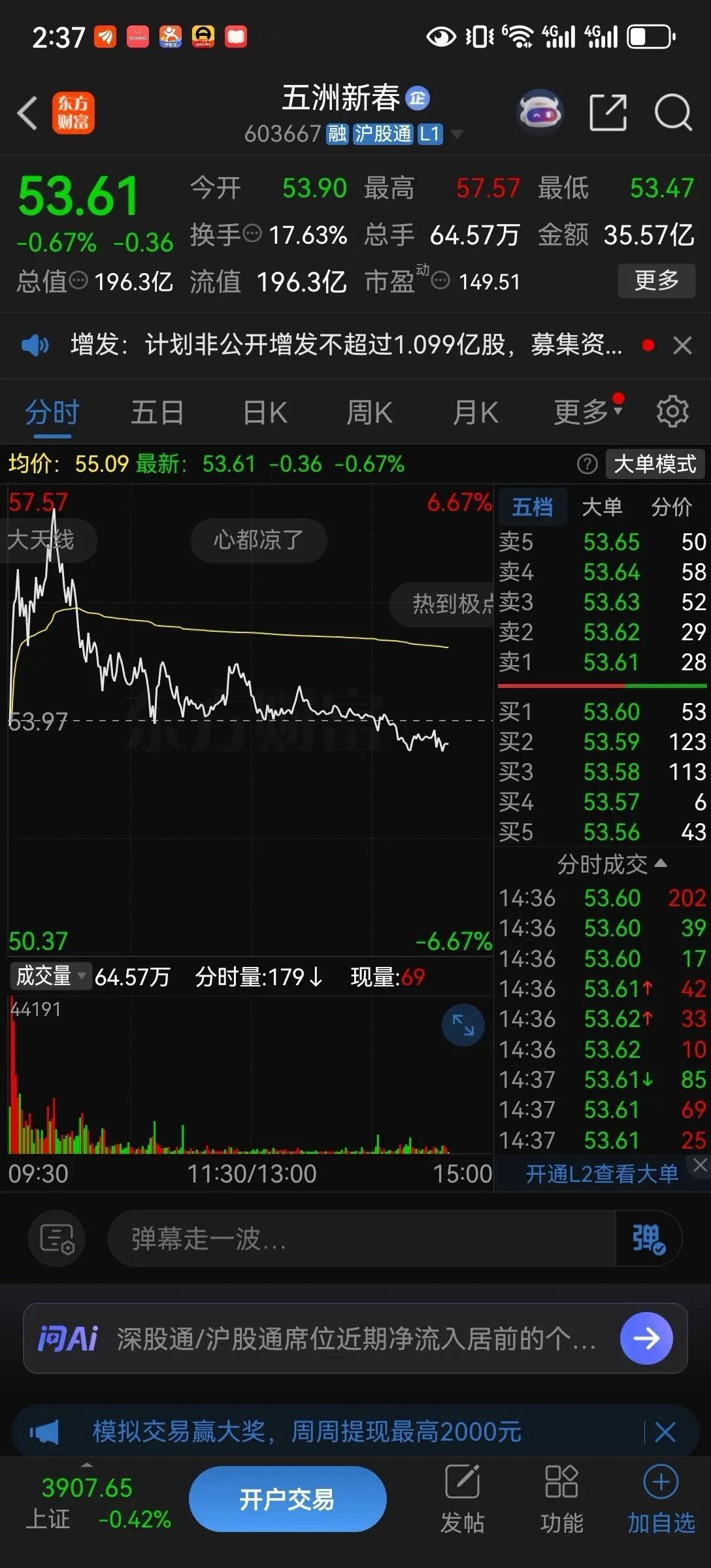Enlarge volume chart via fullscreen expand icon
This screenshot has height=1568, width=711.
point(463,1026)
